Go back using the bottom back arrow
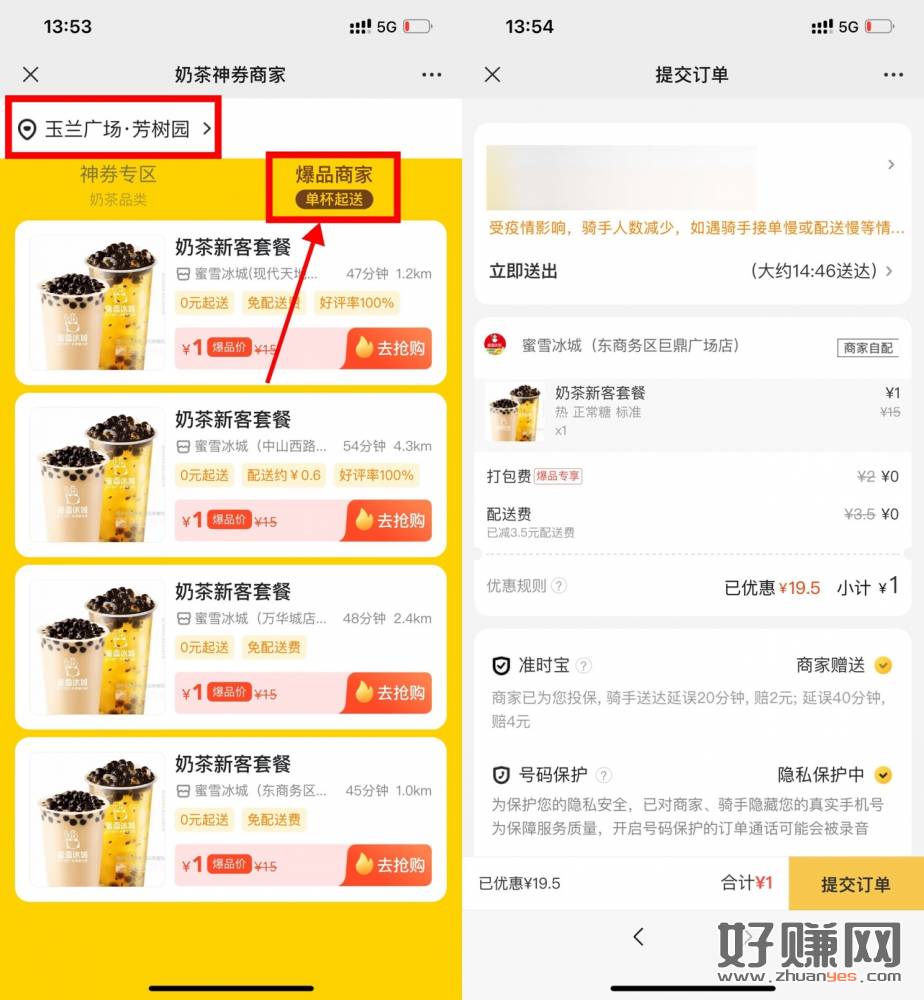This screenshot has height=1000, width=924. (638, 936)
